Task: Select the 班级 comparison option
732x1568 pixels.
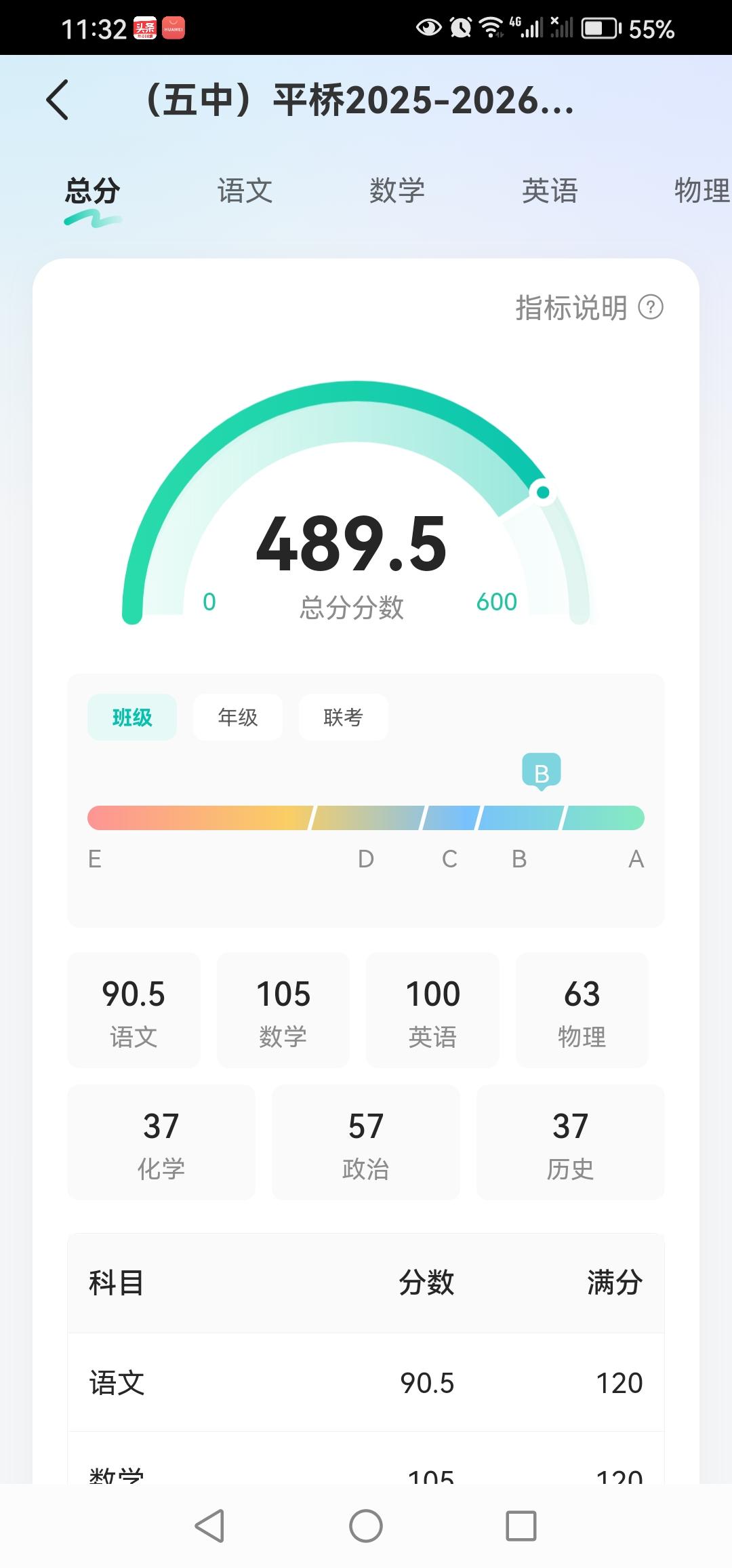Action: [x=132, y=717]
